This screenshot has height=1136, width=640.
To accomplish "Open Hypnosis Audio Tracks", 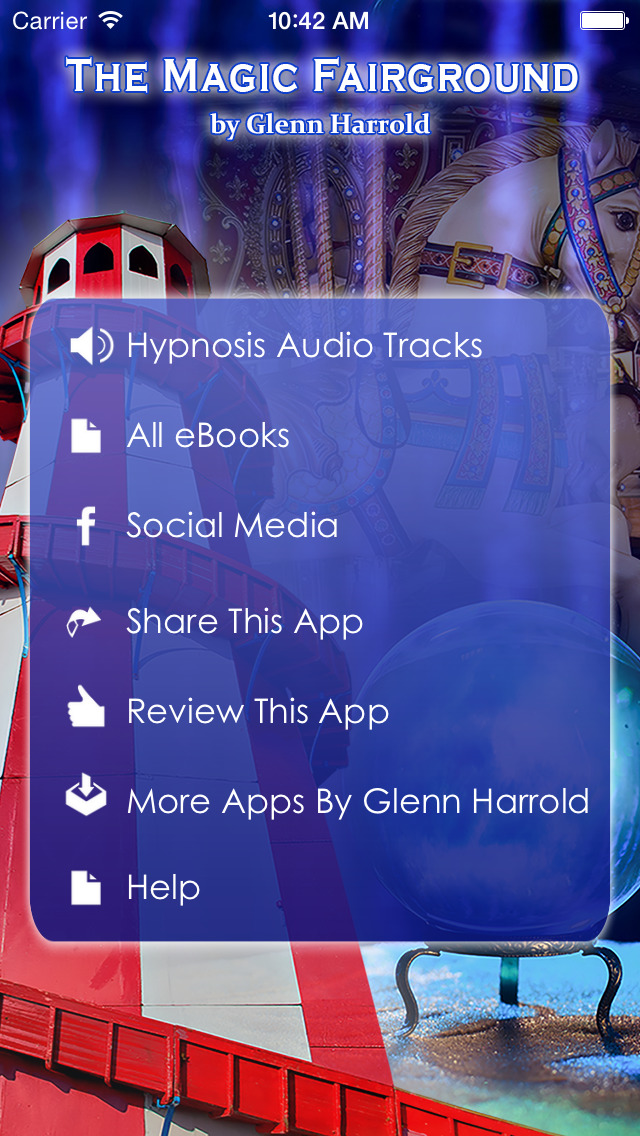I will (x=304, y=346).
